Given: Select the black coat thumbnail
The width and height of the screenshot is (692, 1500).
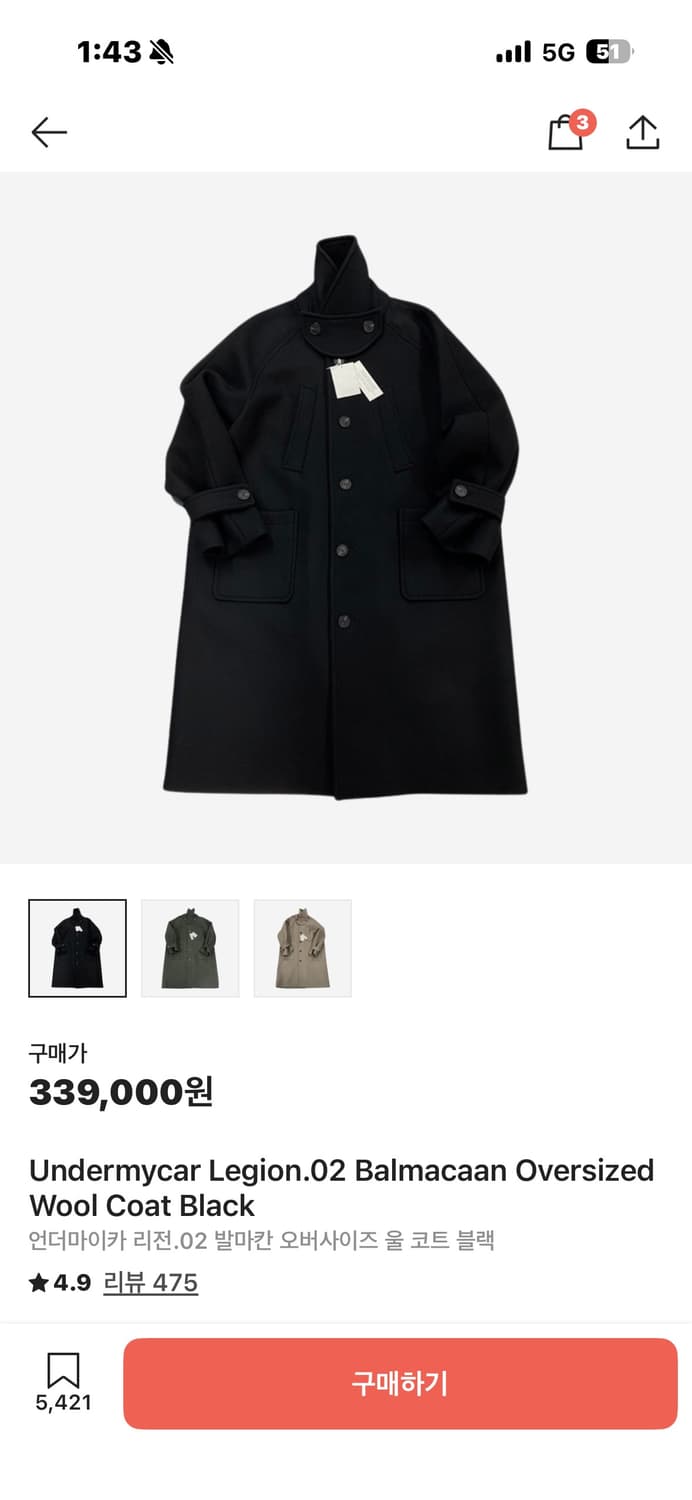Looking at the screenshot, I should pyautogui.click(x=78, y=948).
